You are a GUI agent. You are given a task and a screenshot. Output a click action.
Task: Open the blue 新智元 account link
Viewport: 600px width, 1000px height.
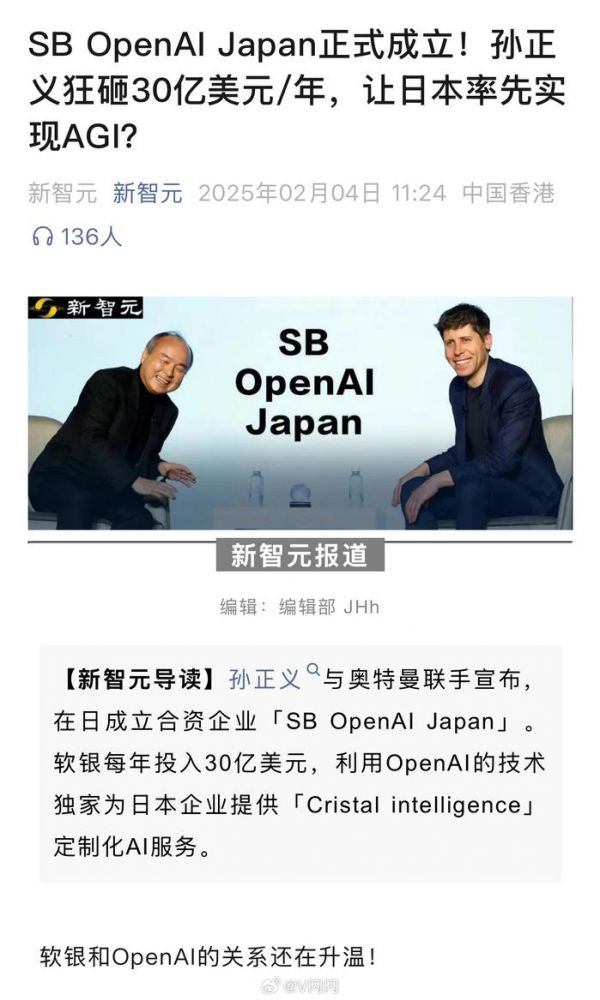(x=147, y=193)
